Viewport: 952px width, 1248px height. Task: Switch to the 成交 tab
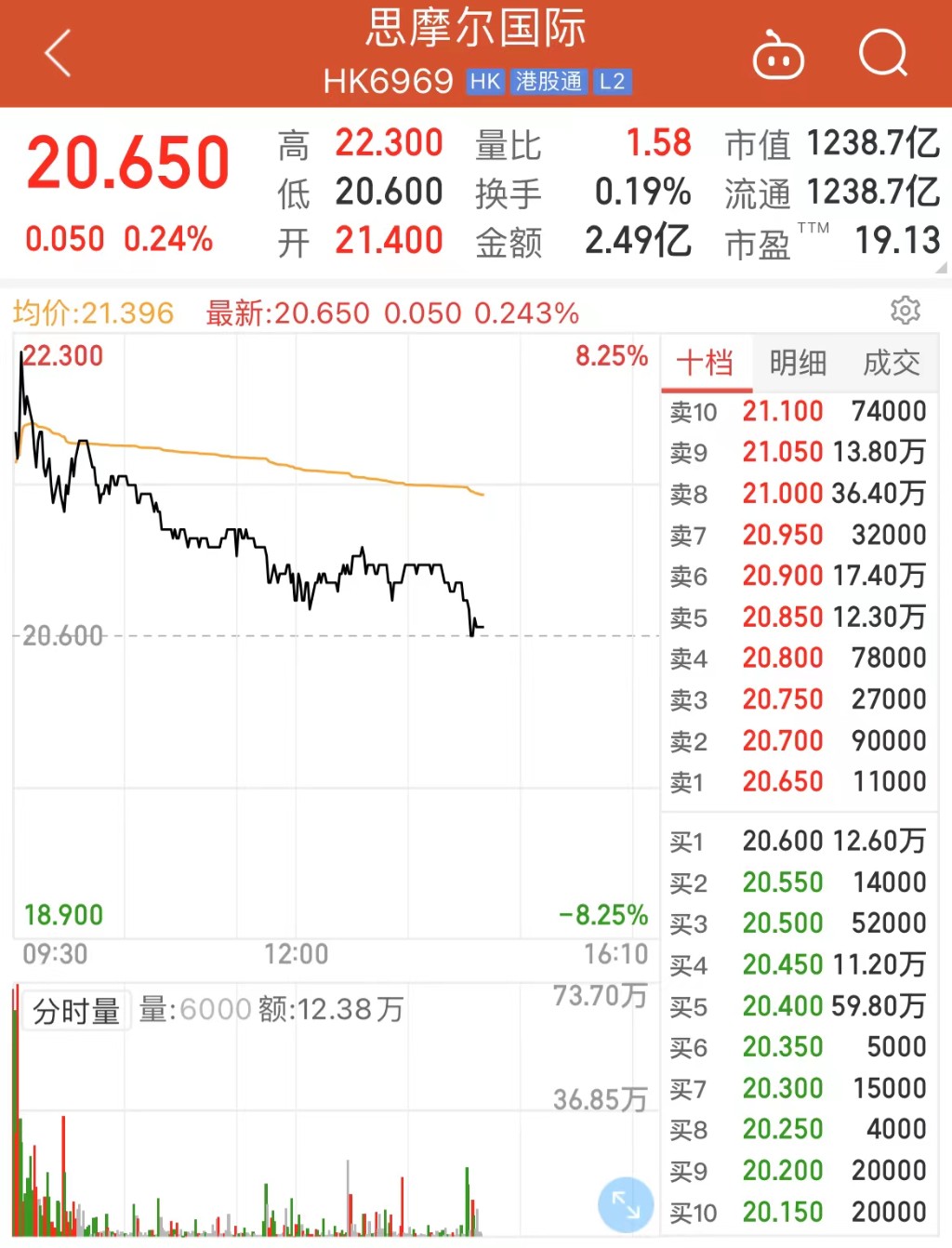(891, 363)
